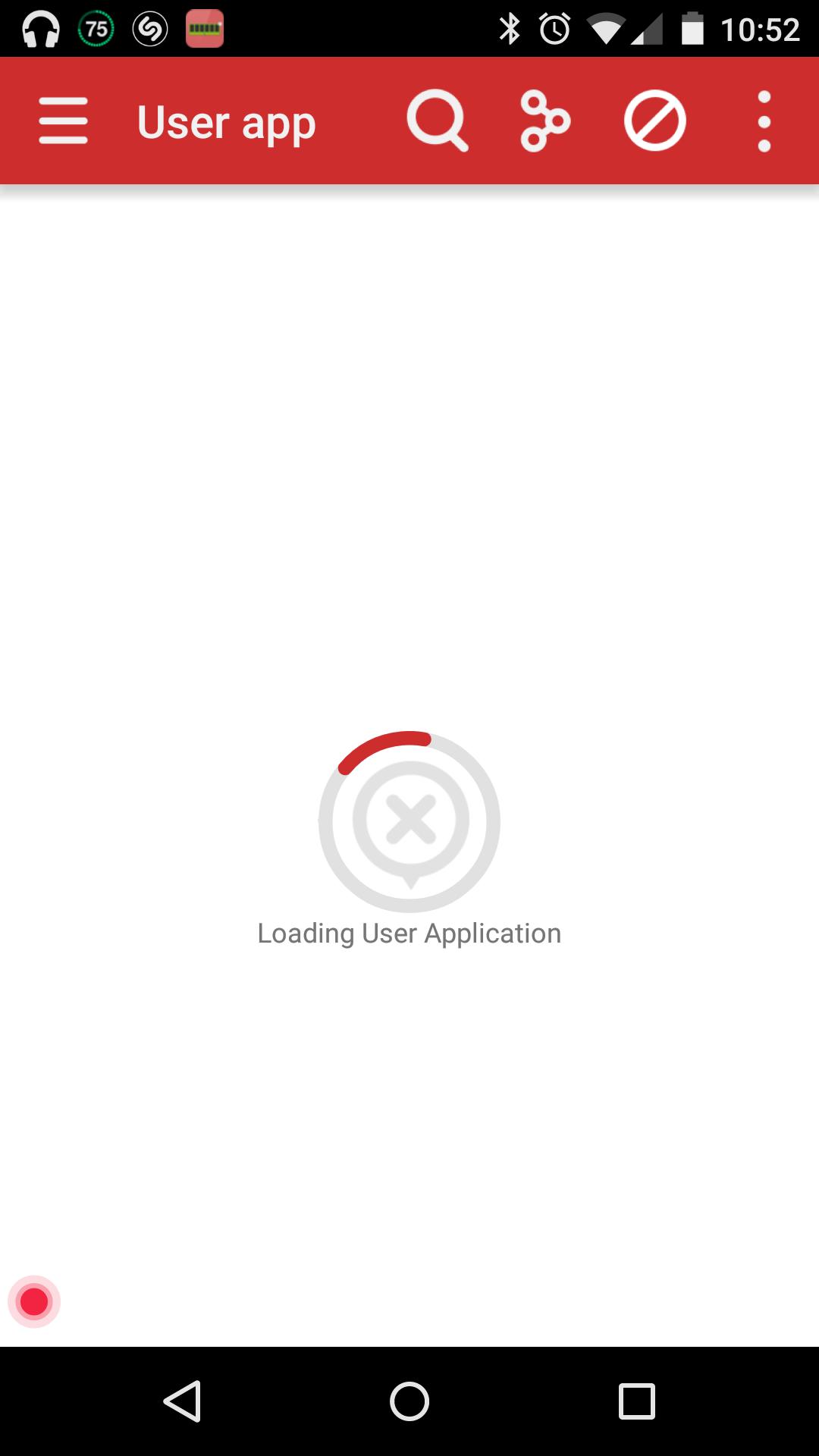Go to the home screen
Viewport: 819px width, 1456px height.
(x=409, y=1401)
